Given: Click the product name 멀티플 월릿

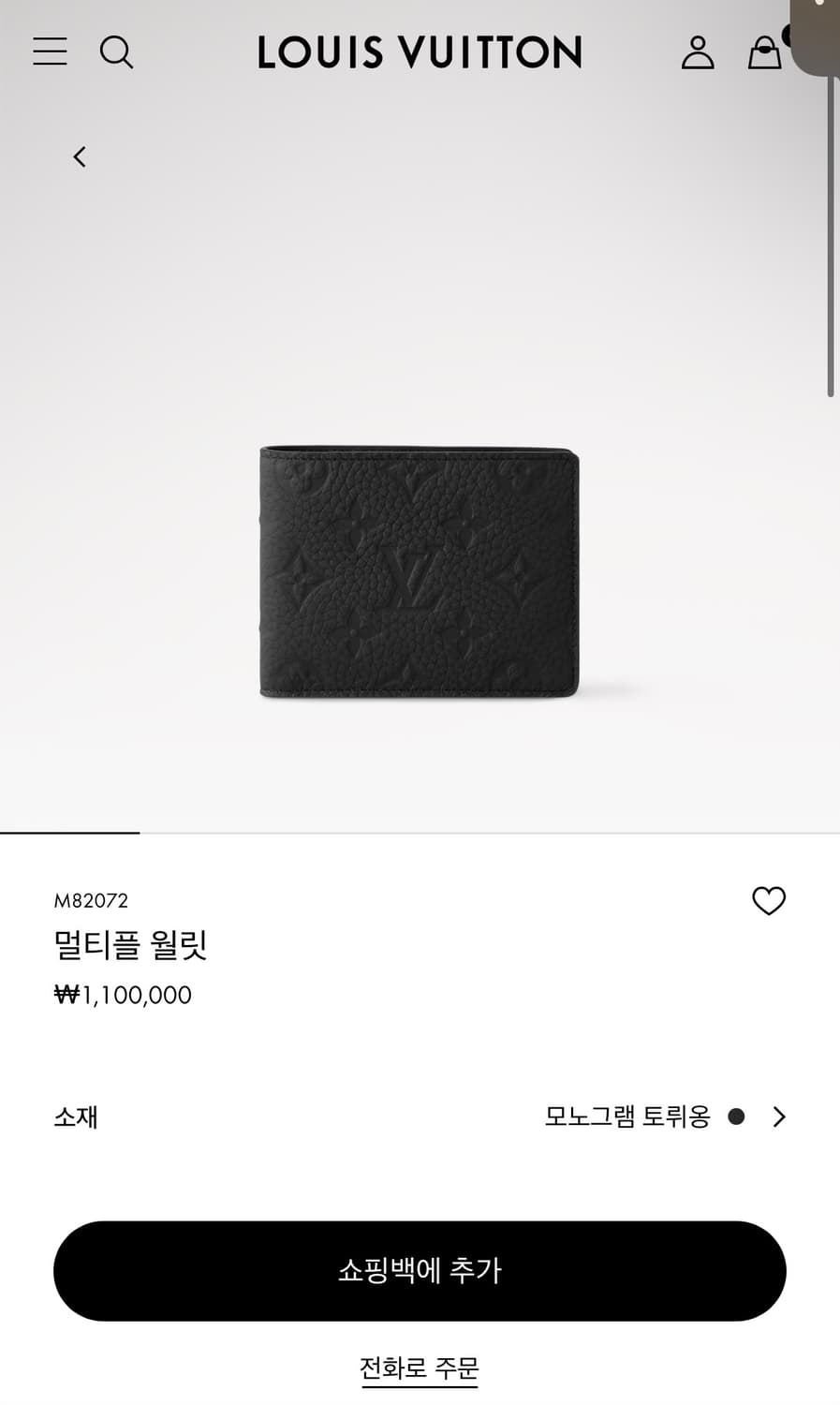Looking at the screenshot, I should point(131,947).
